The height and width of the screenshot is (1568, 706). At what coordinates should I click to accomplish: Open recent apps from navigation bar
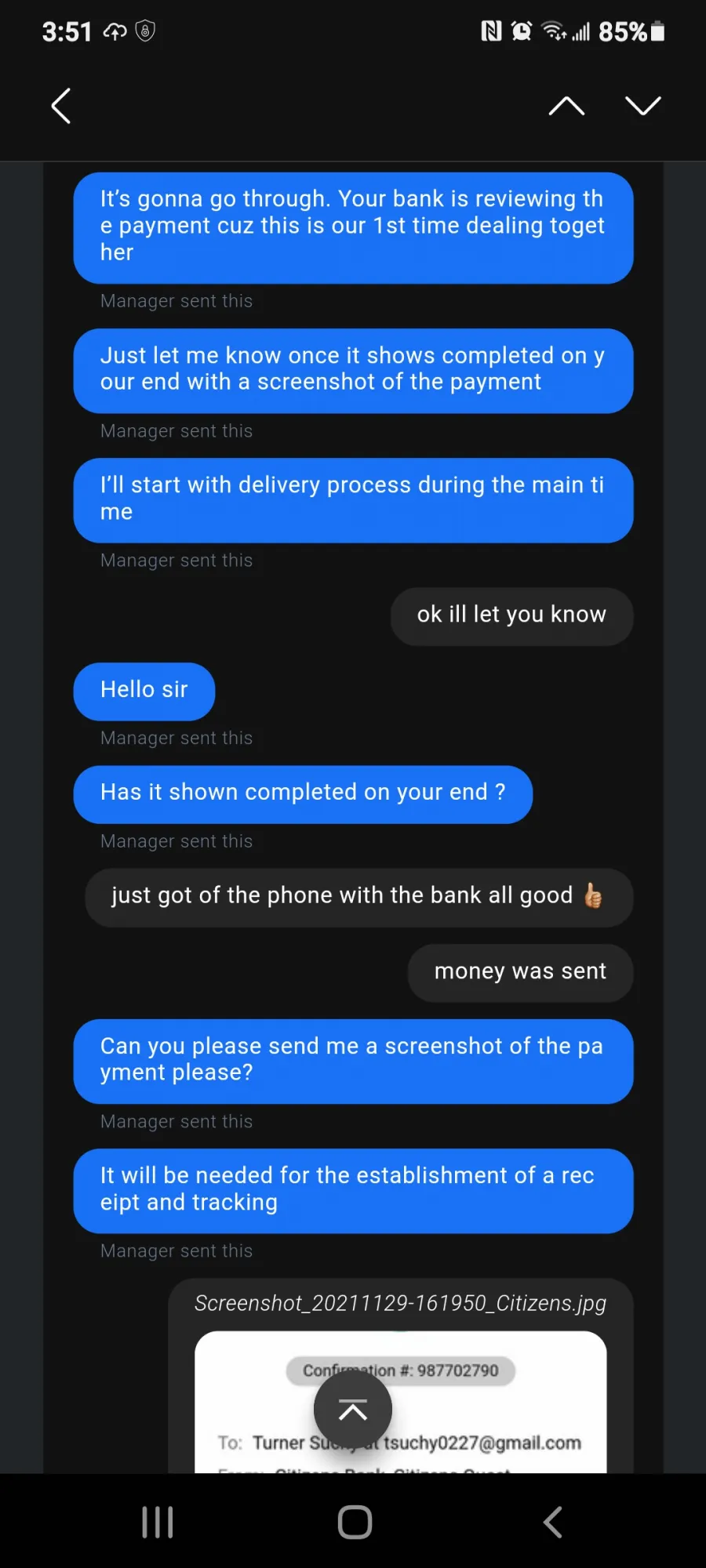[x=158, y=1522]
